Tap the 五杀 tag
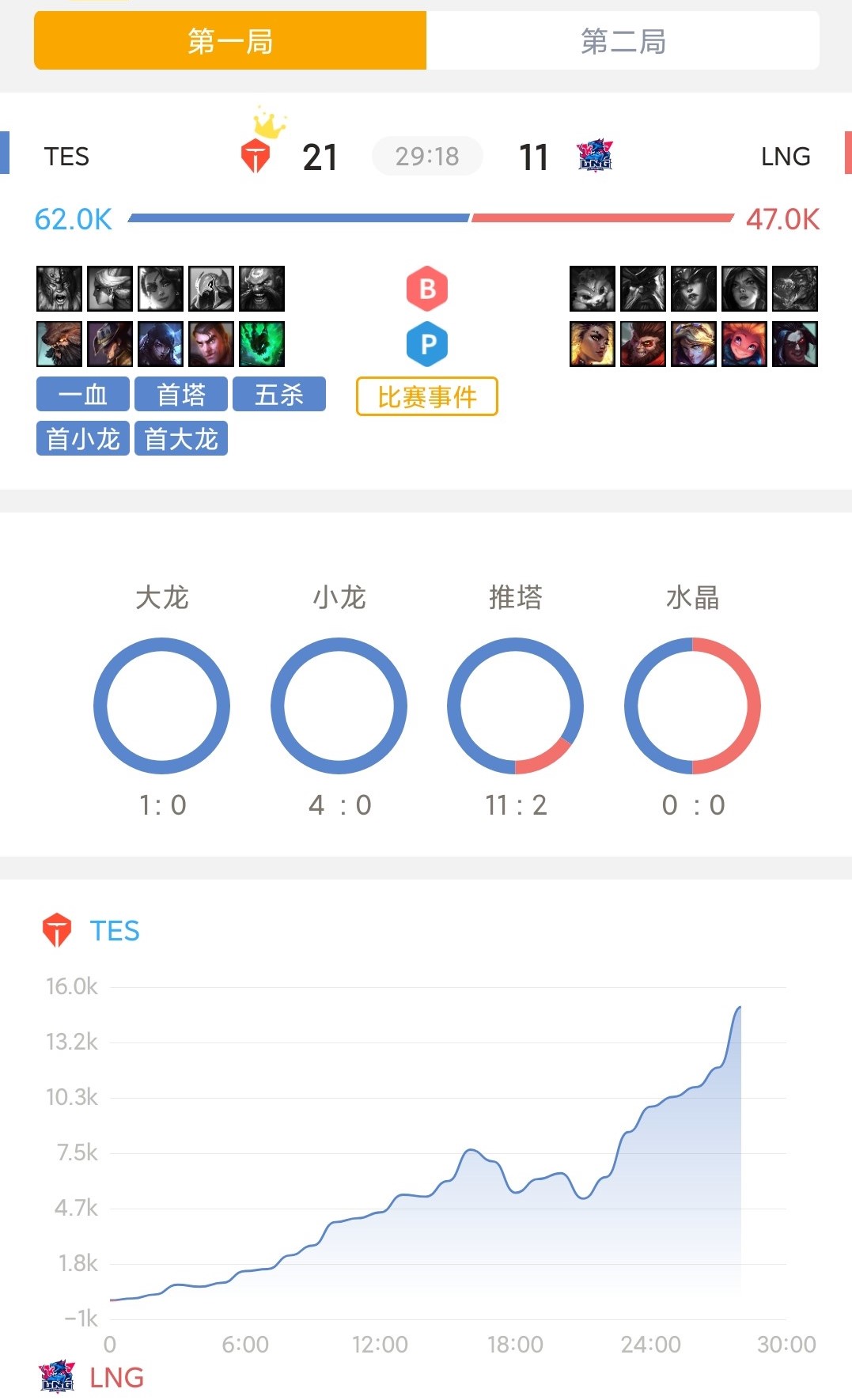 click(278, 394)
